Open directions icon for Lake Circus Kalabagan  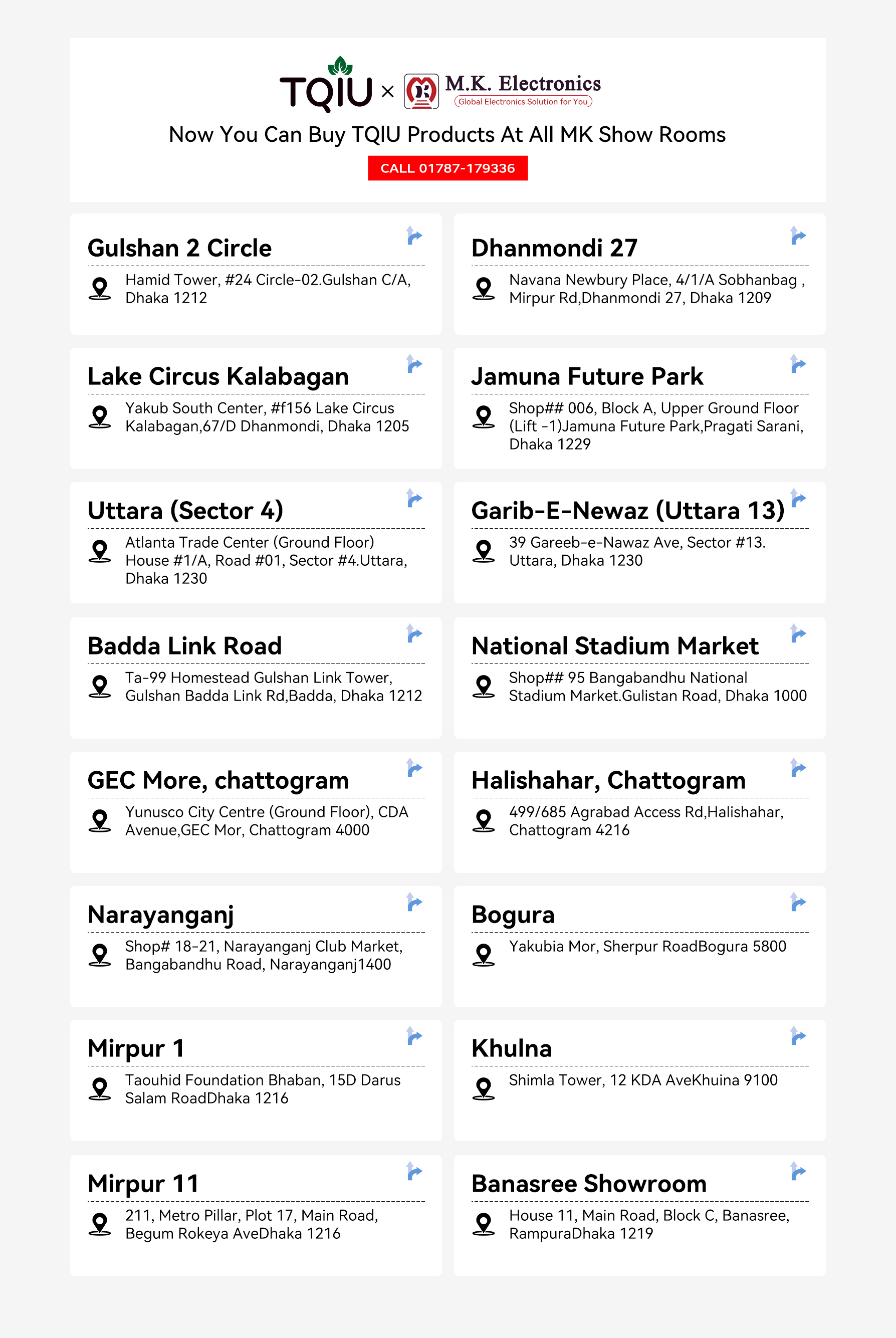click(414, 364)
